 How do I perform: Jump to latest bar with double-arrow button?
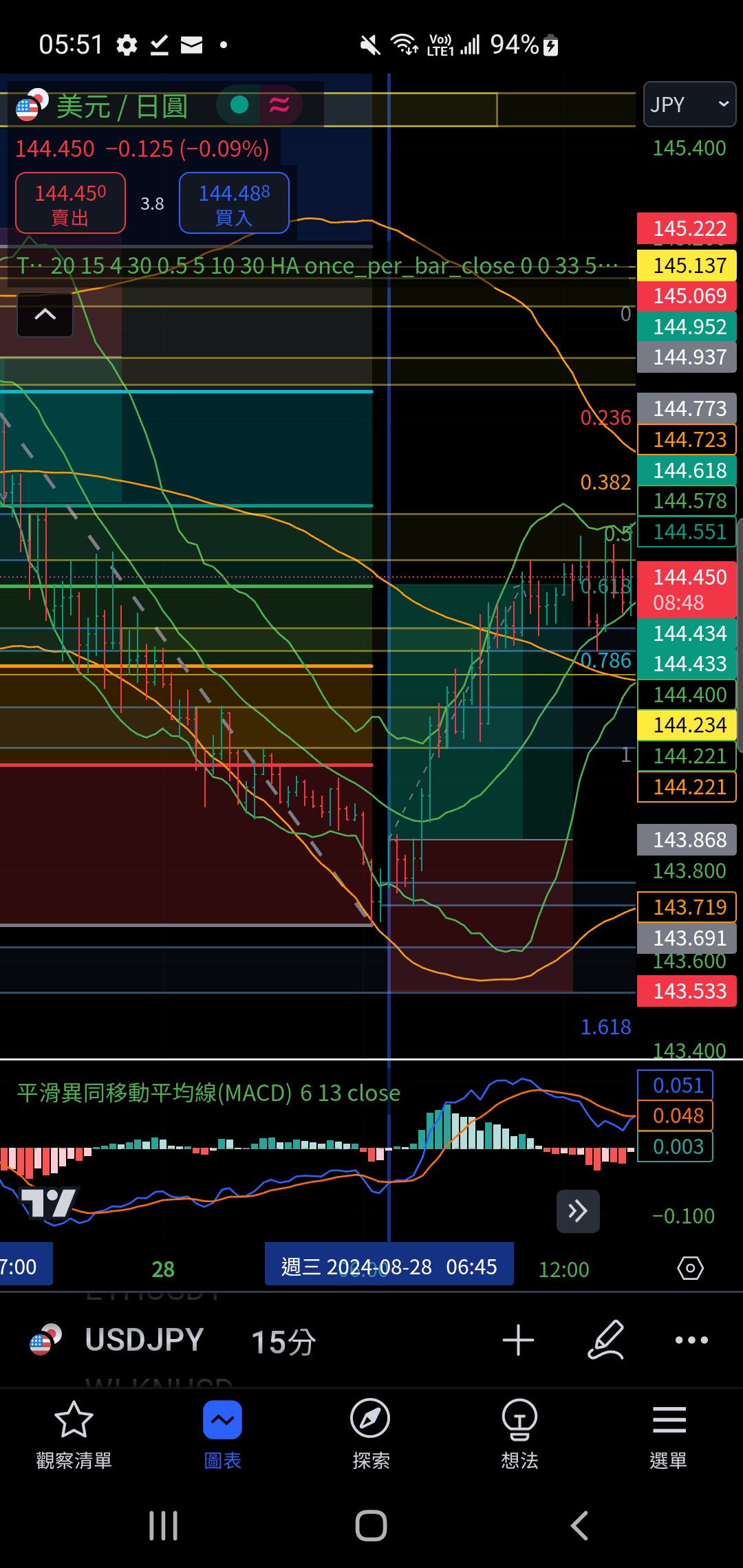(x=578, y=1211)
